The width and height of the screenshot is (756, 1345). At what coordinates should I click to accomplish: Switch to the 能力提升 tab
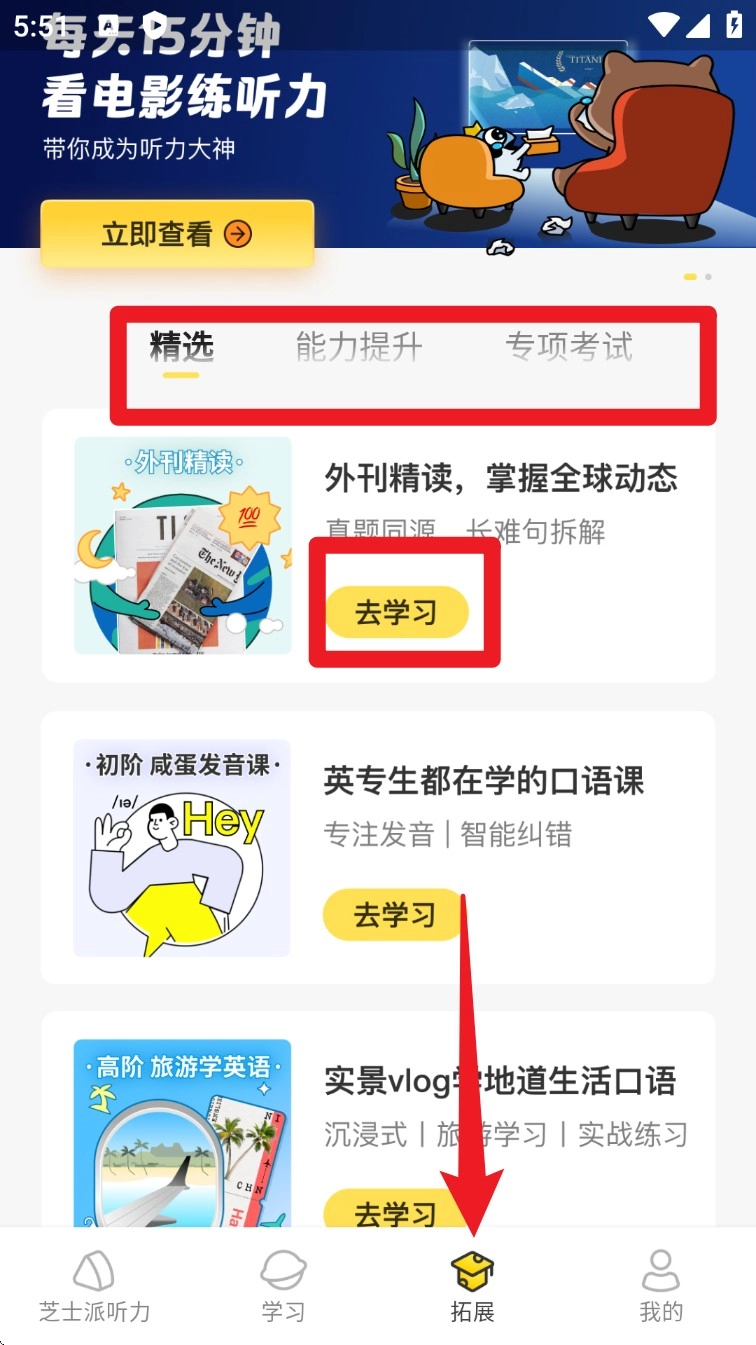point(359,348)
